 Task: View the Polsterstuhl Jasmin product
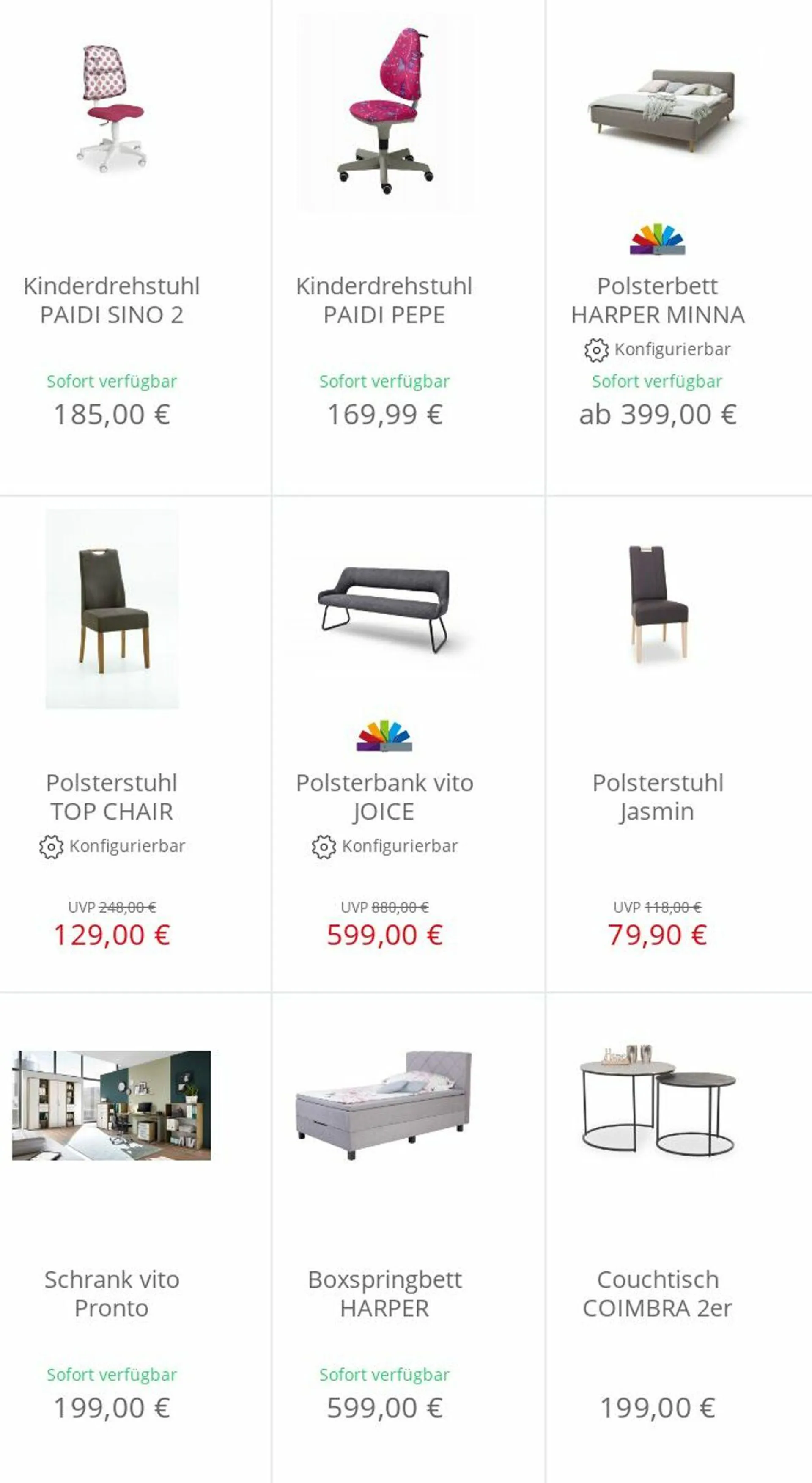tap(657, 797)
